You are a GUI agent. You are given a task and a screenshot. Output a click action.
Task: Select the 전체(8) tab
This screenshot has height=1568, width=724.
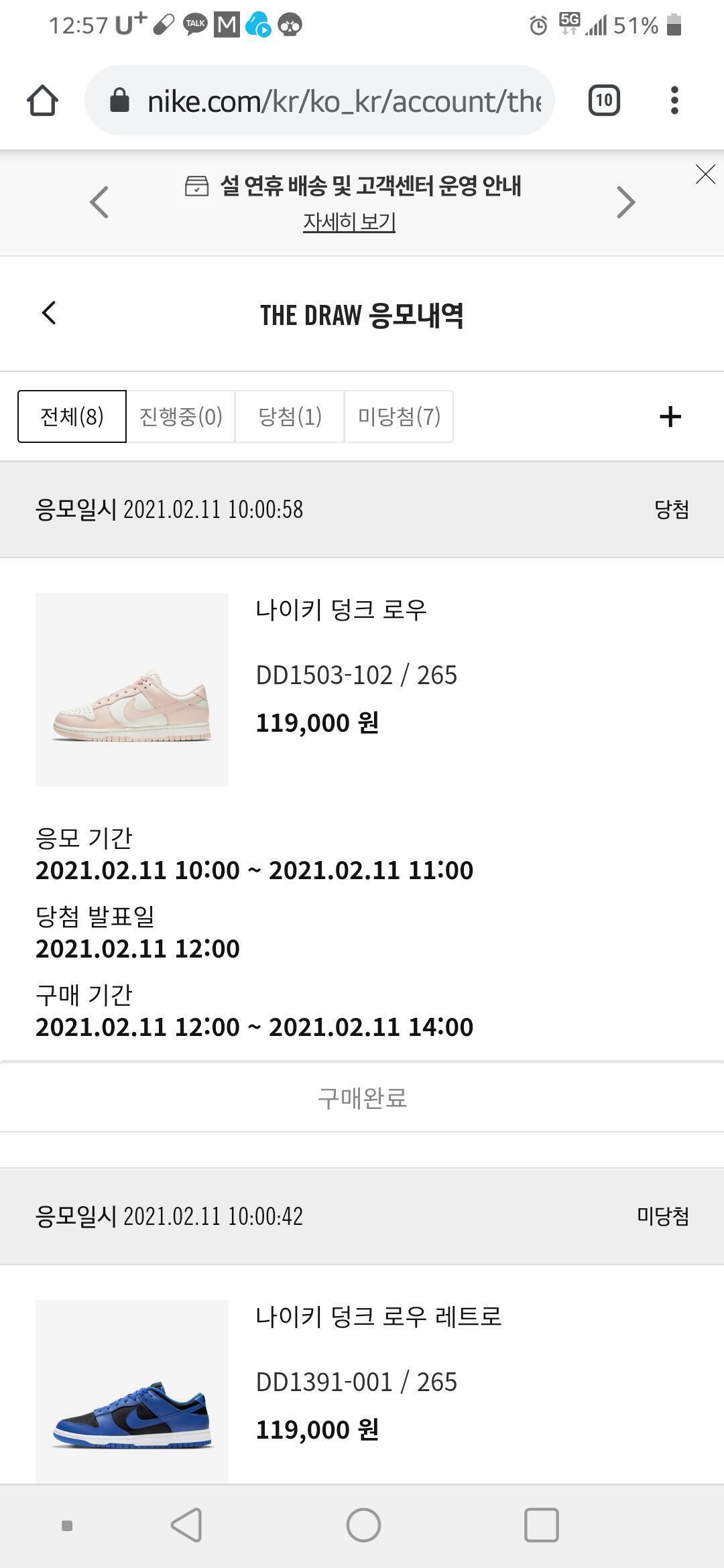(x=72, y=417)
